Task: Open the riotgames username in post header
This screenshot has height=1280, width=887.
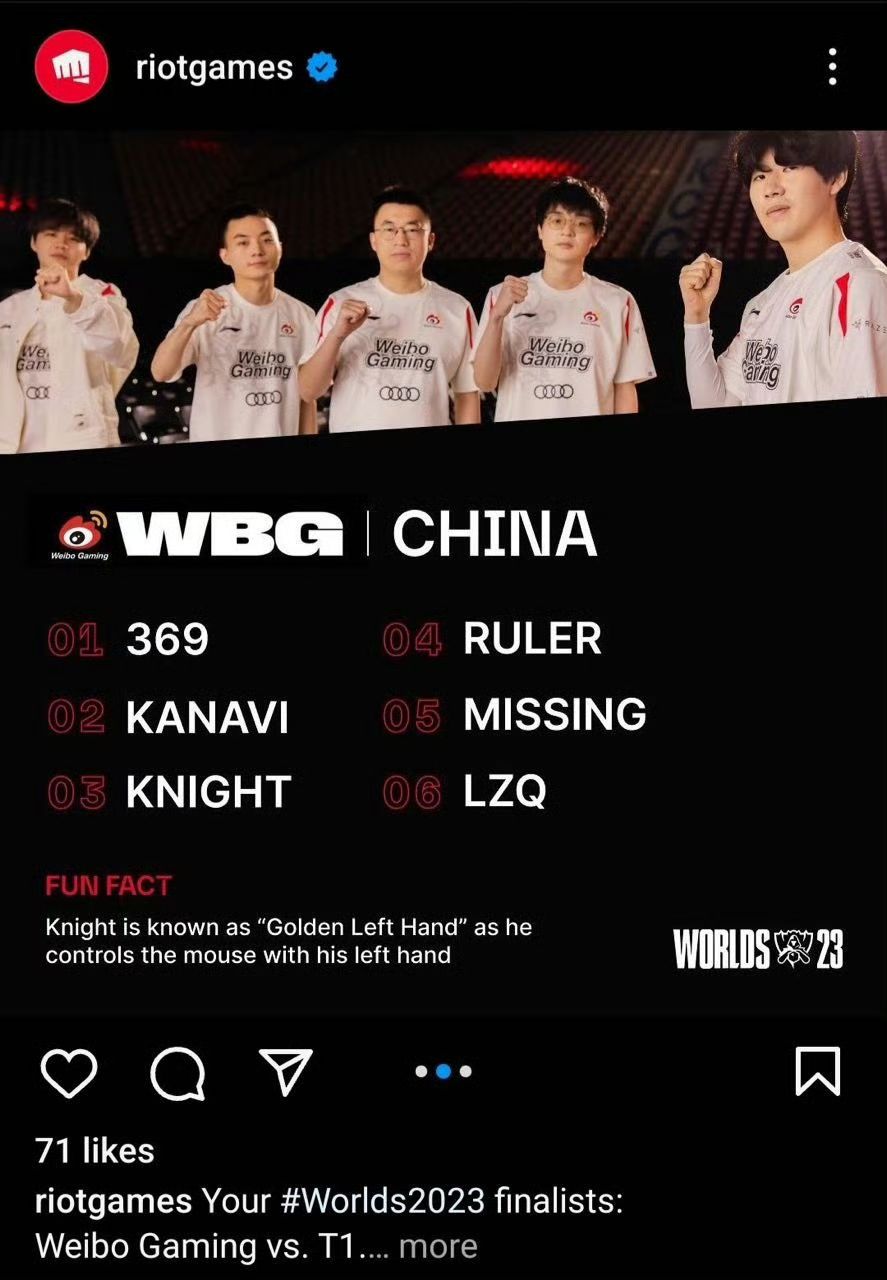Action: coord(214,67)
